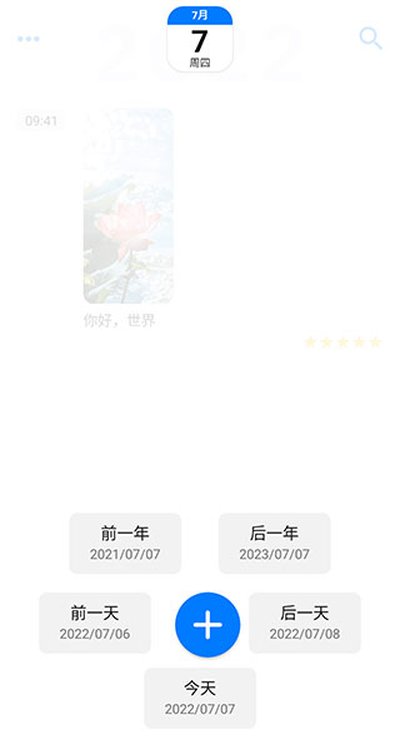The height and width of the screenshot is (750, 400).
Task: Go to the next day 2022/07/08
Action: coord(305,623)
